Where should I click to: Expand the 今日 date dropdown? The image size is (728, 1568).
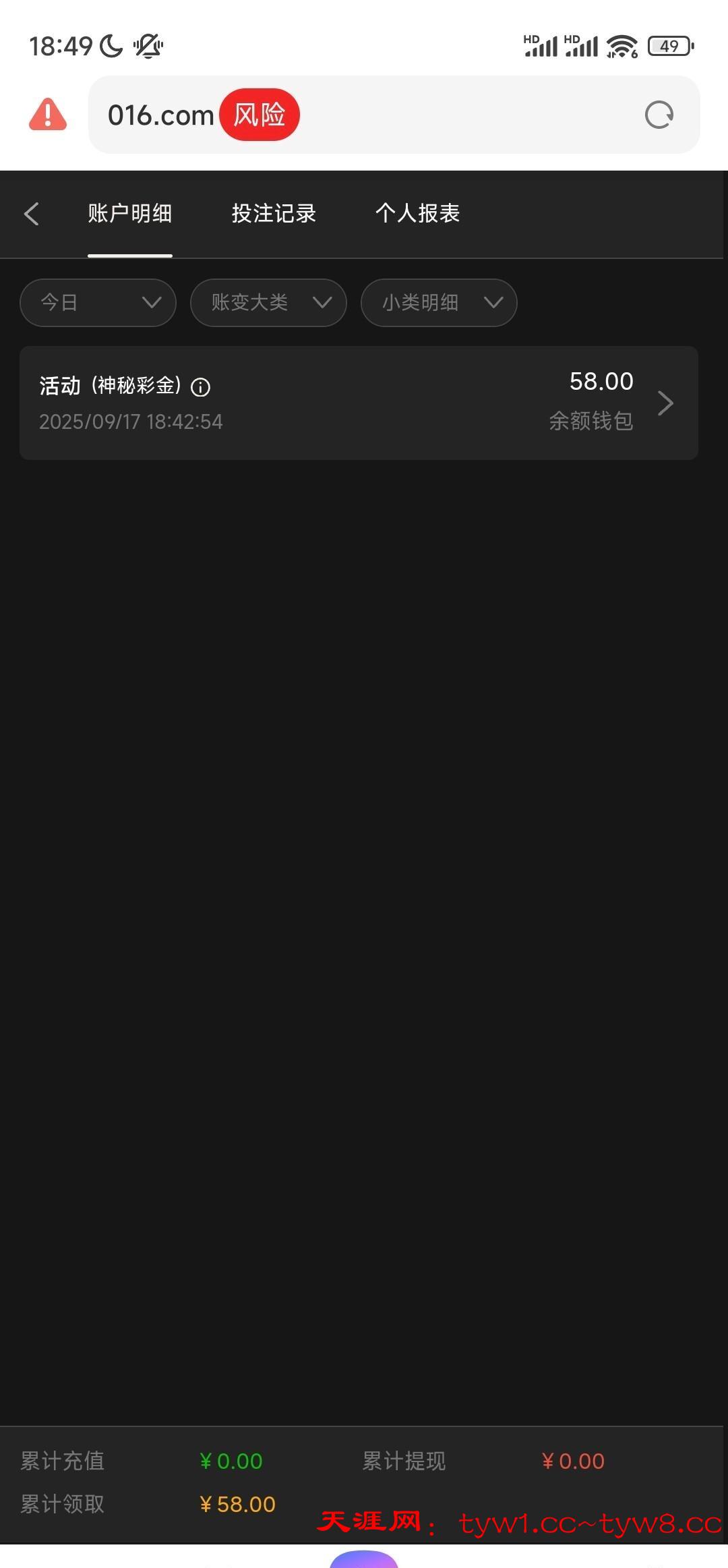(98, 303)
